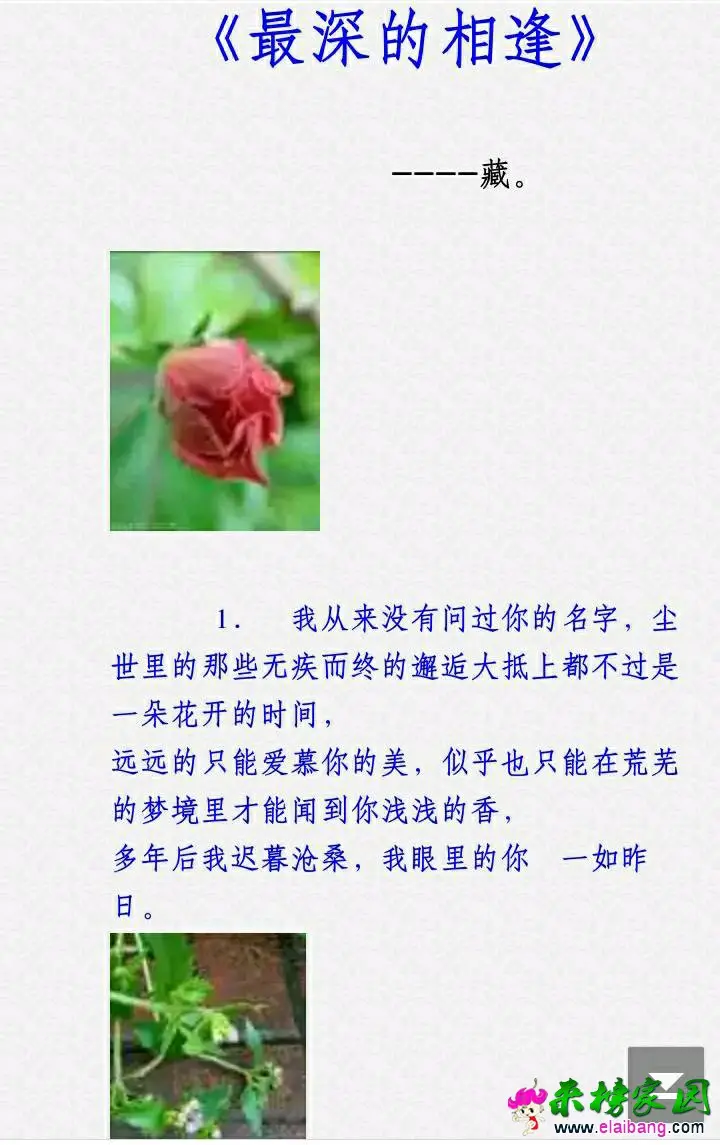Open the red rosebud photo
720x1145 pixels.
click(x=215, y=391)
